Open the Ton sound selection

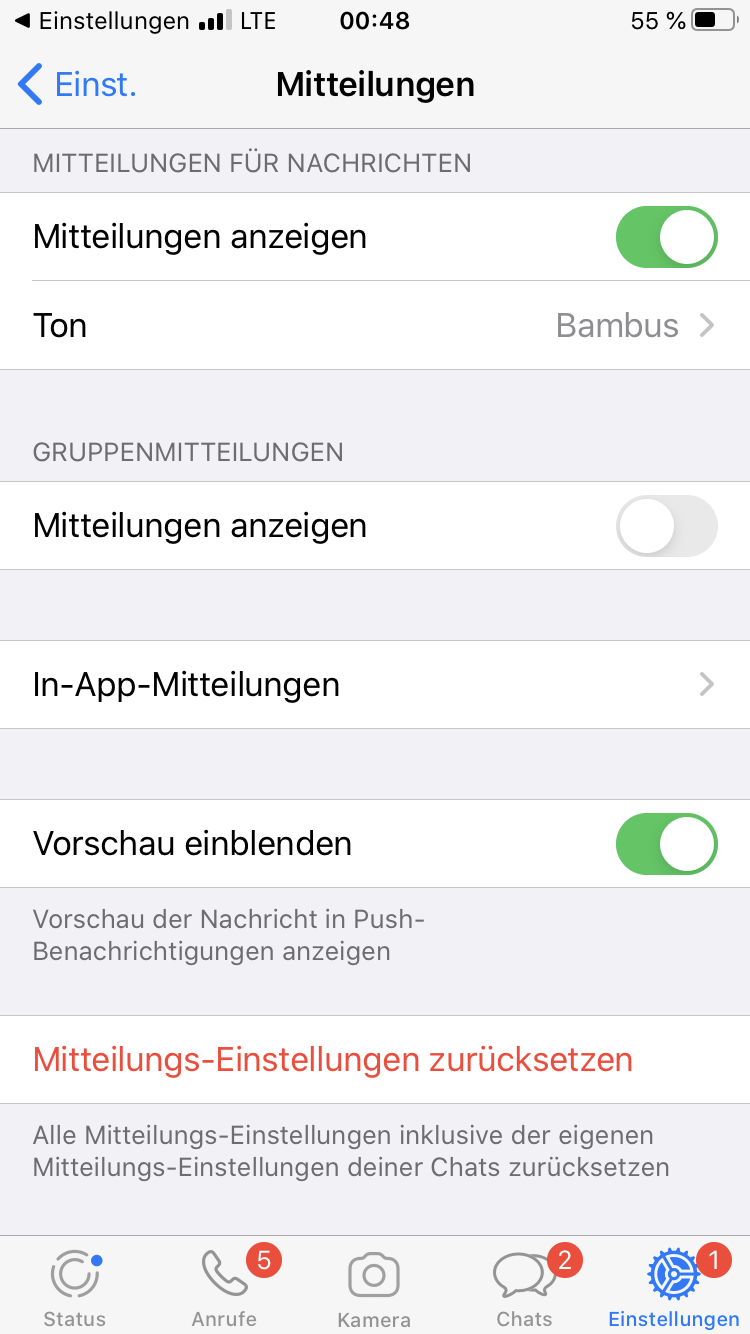point(375,326)
